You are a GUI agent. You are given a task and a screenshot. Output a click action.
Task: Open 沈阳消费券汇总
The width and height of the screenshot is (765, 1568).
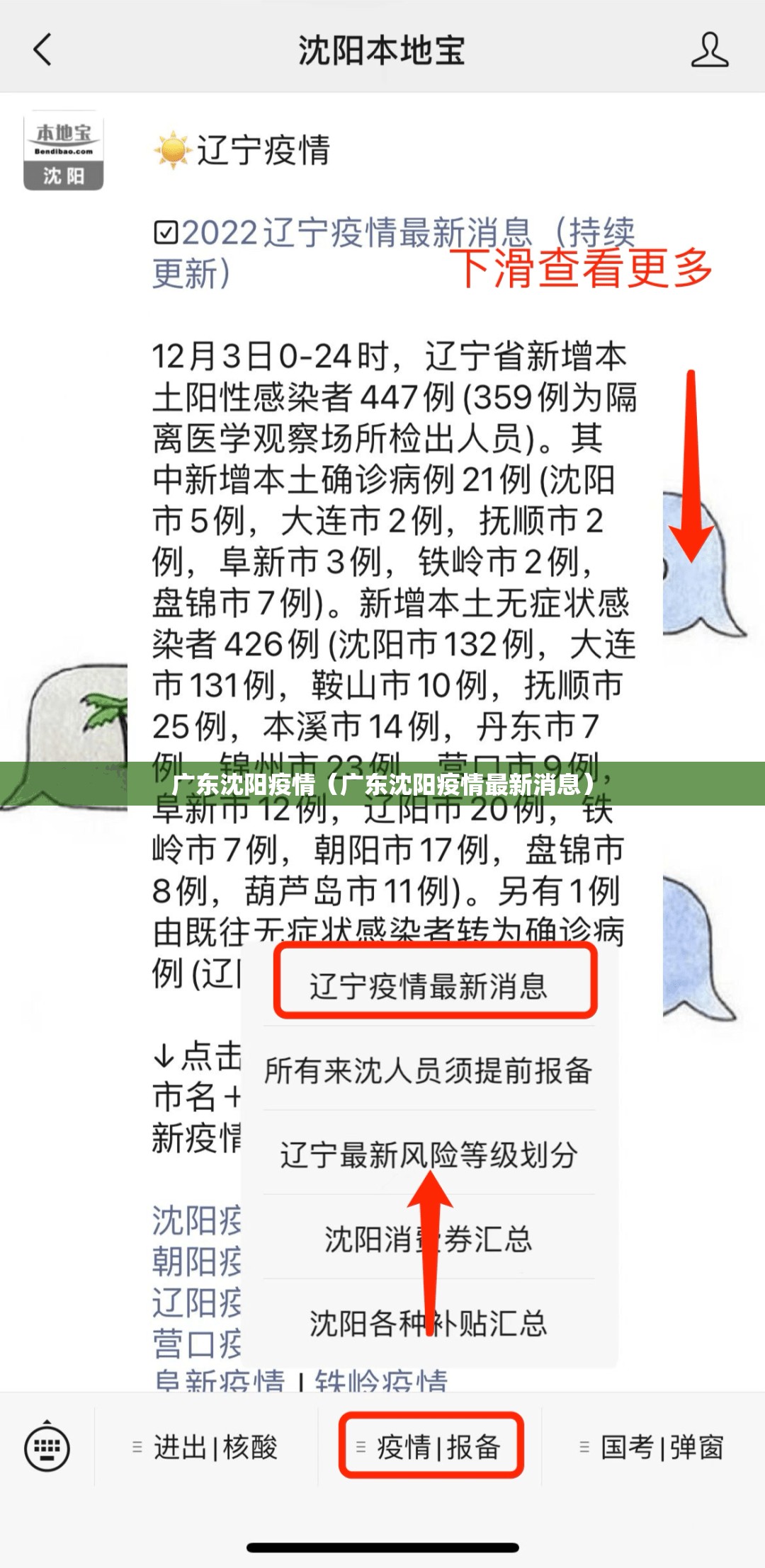click(x=429, y=1239)
